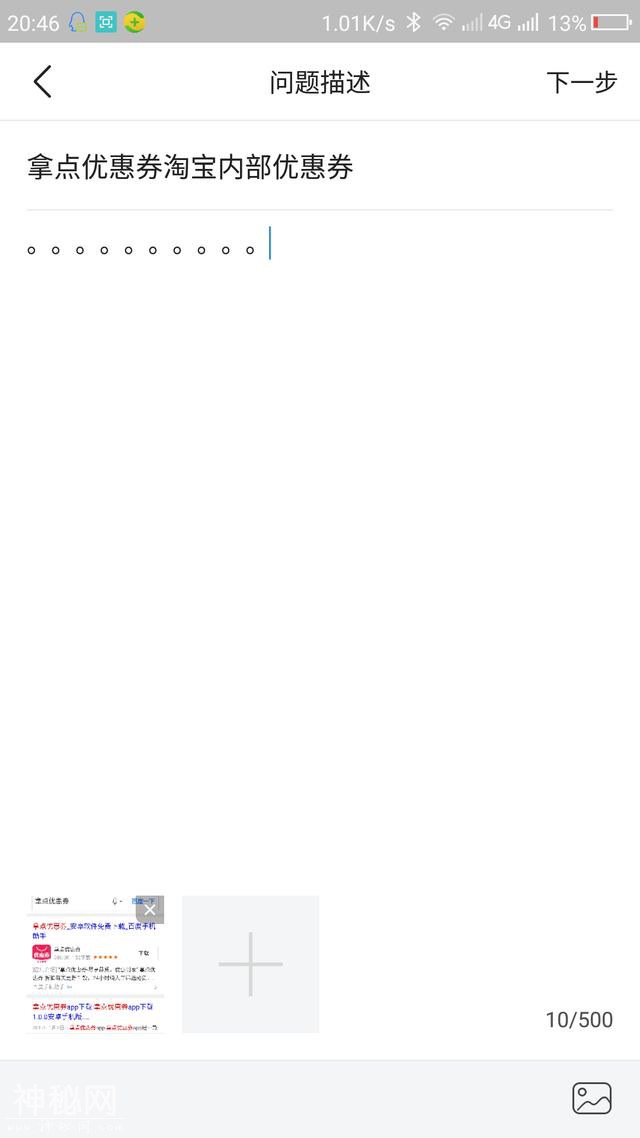Go back using the back arrow
The image size is (640, 1138).
(x=42, y=82)
